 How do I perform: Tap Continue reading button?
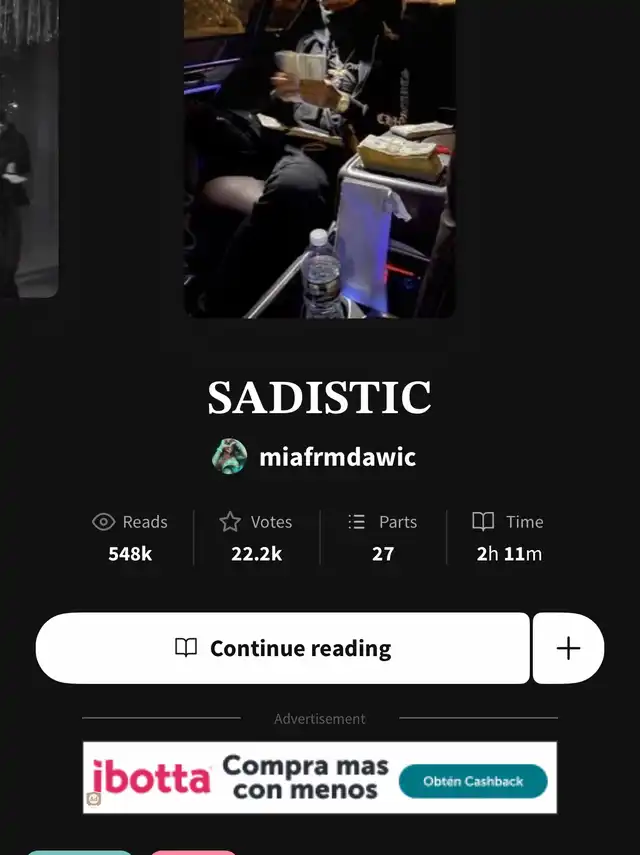282,648
